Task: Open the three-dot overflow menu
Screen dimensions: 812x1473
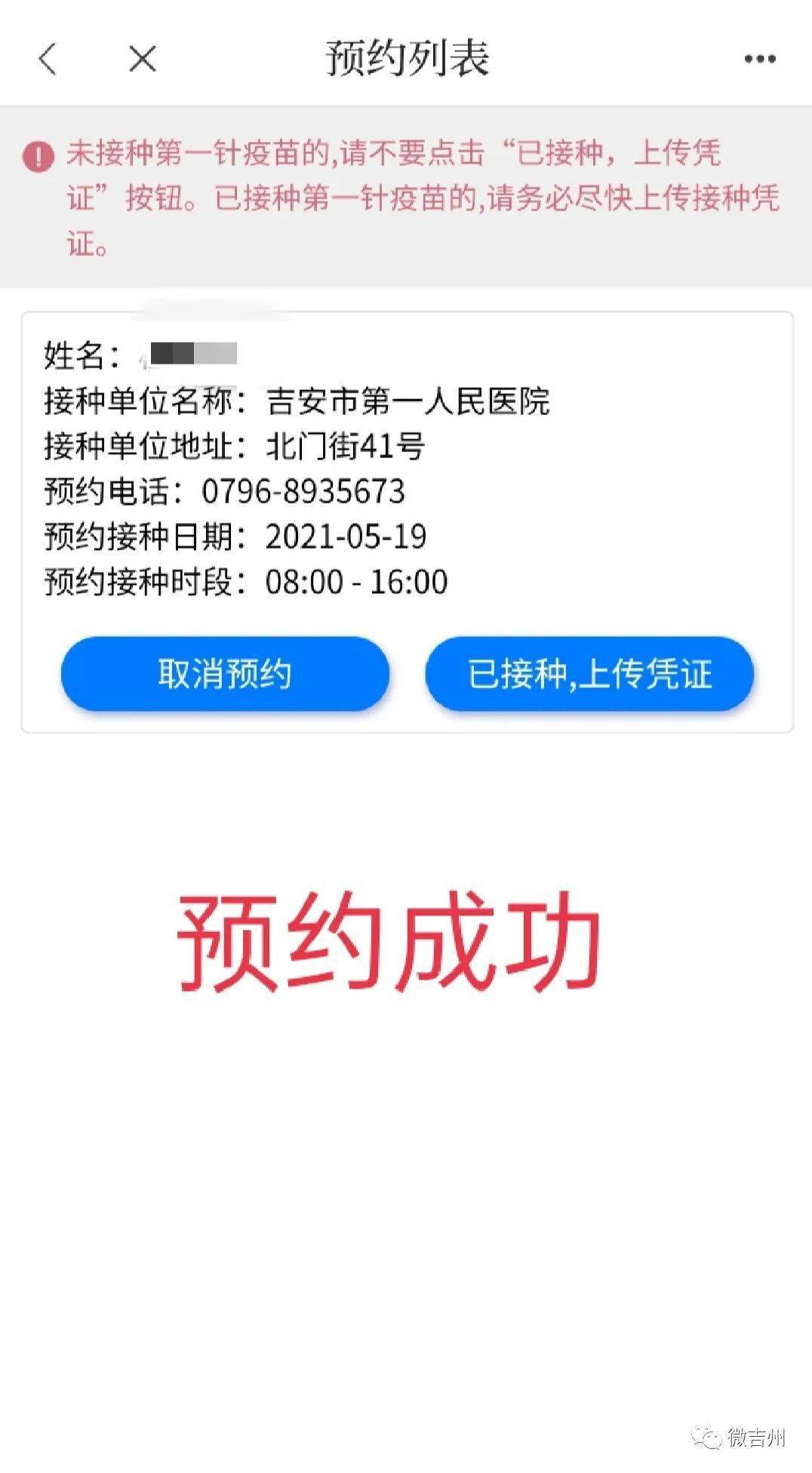Action: click(x=759, y=59)
